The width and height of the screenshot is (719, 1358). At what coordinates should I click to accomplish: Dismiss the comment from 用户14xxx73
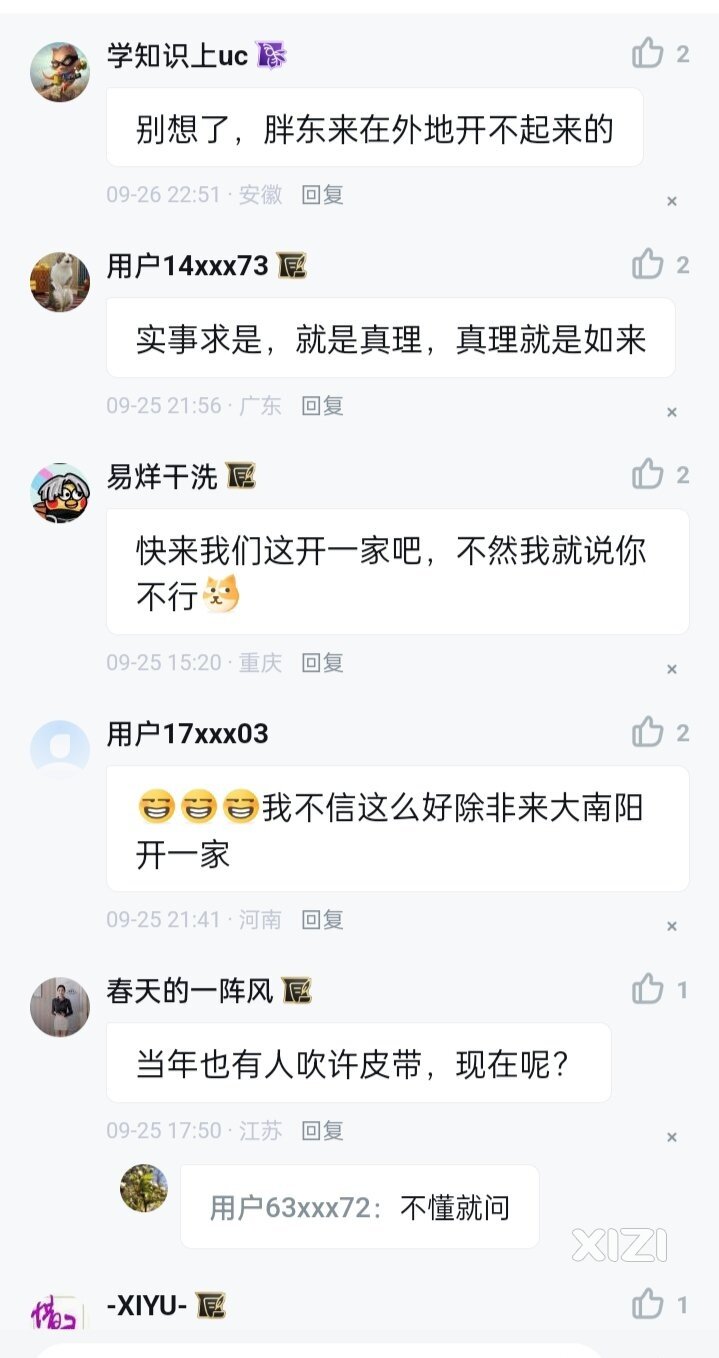(672, 412)
